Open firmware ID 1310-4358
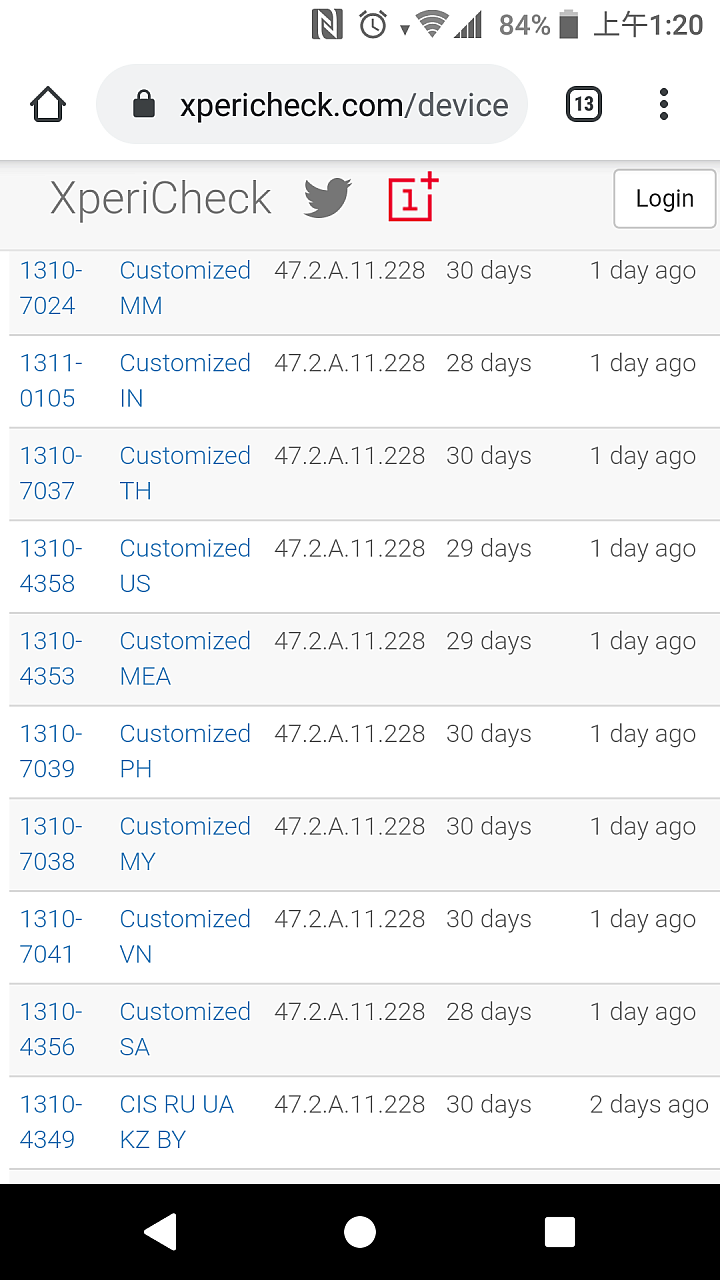The width and height of the screenshot is (720, 1280). coord(50,566)
